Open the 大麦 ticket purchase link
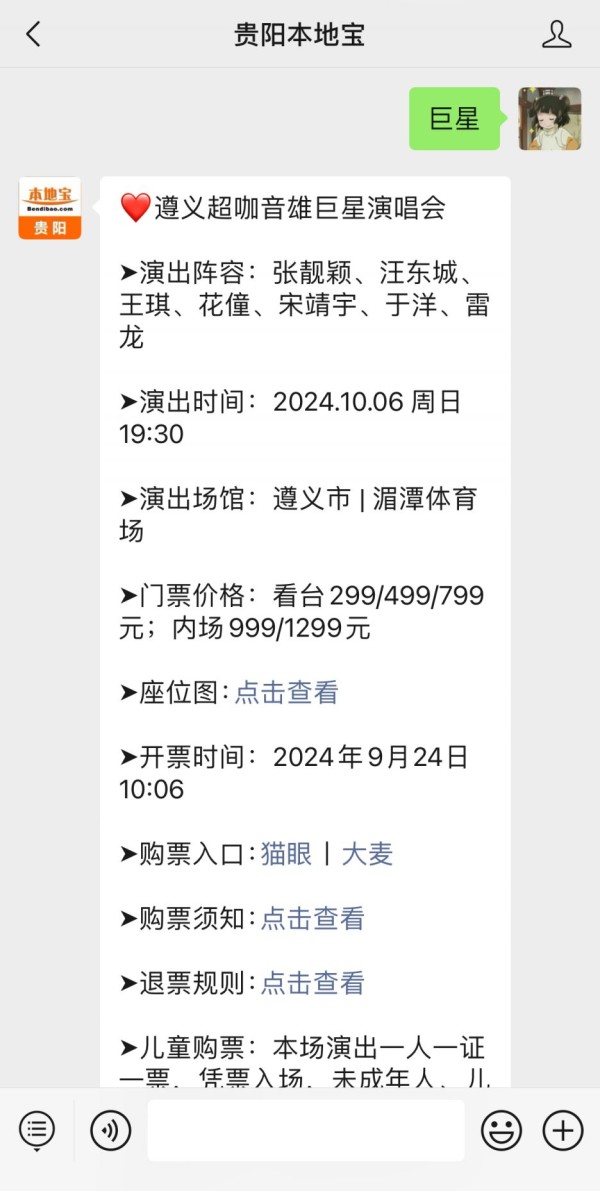Image resolution: width=600 pixels, height=1191 pixels. (368, 854)
